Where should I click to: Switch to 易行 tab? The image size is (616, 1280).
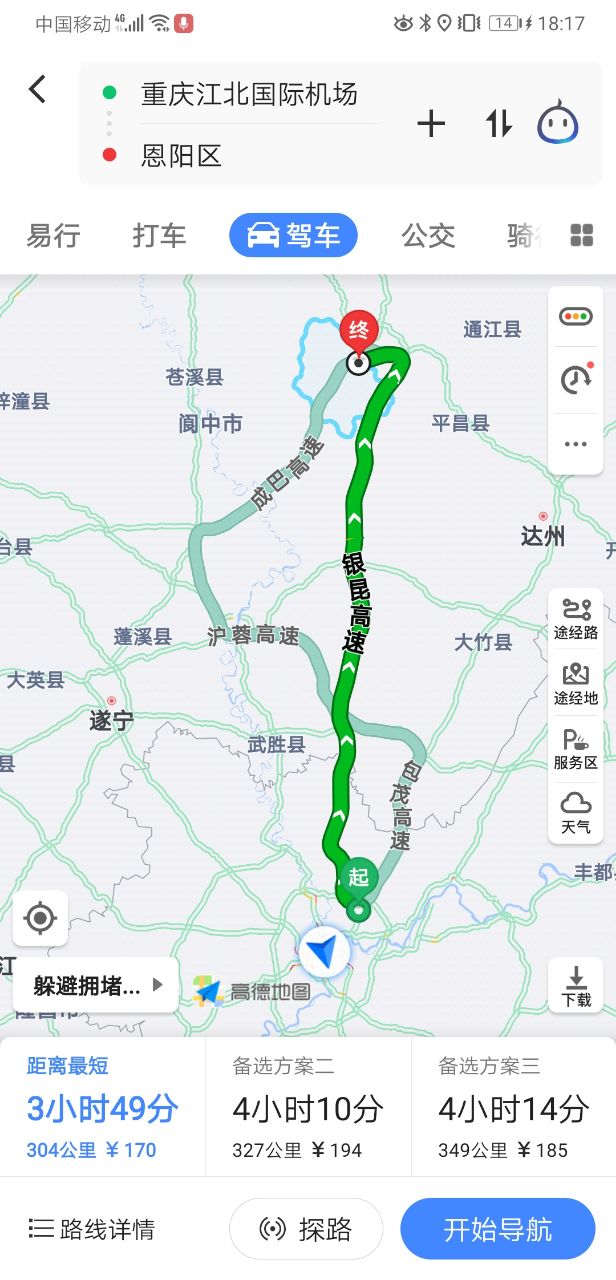pos(53,236)
